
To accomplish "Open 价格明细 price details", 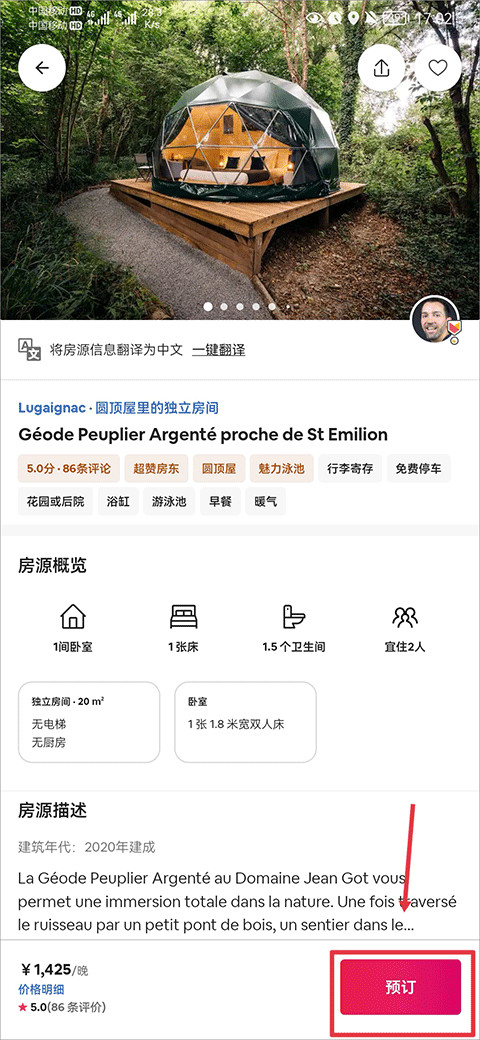I will pyautogui.click(x=40, y=990).
